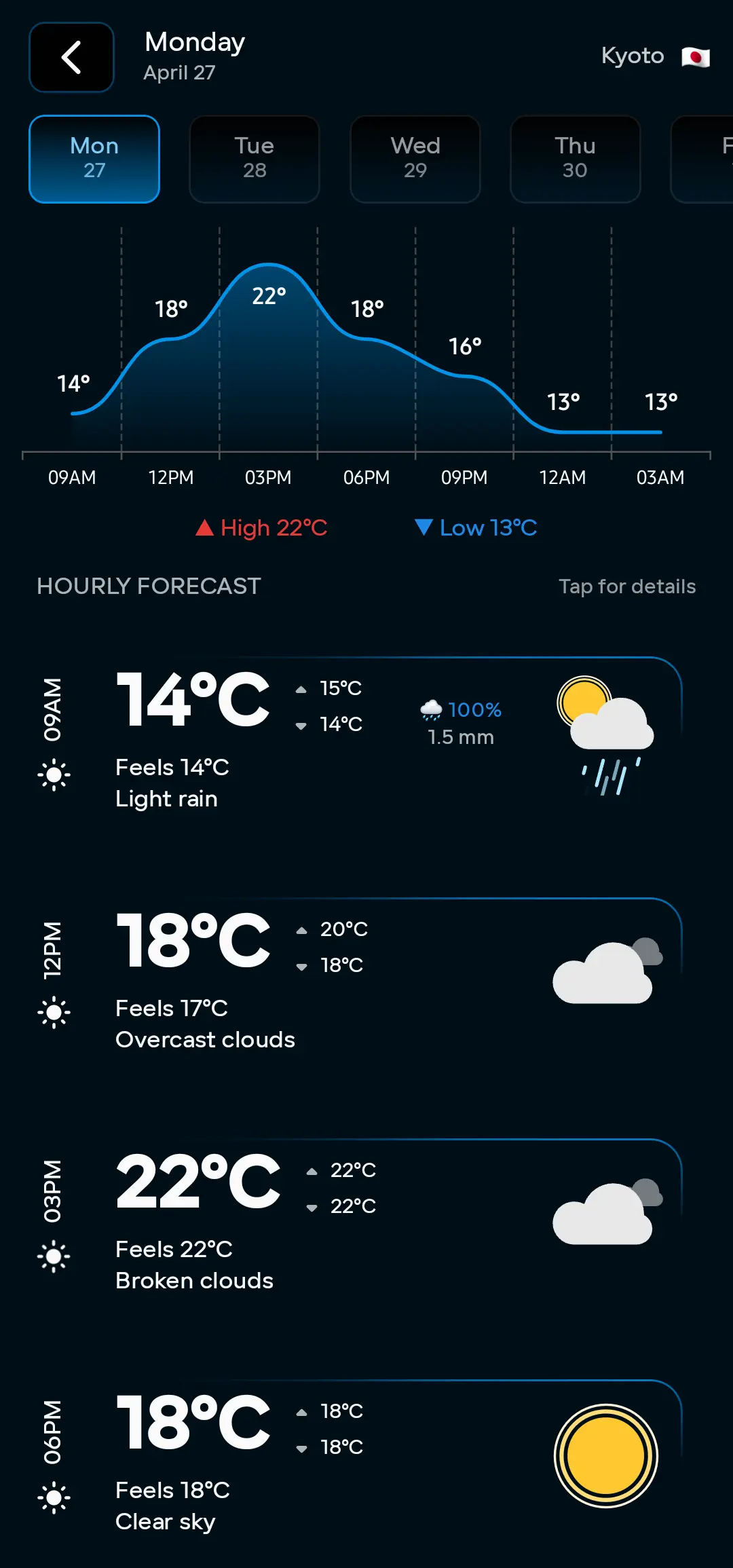Switch to the Tue 28 day tab
Image resolution: width=733 pixels, height=1568 pixels.
click(x=255, y=159)
